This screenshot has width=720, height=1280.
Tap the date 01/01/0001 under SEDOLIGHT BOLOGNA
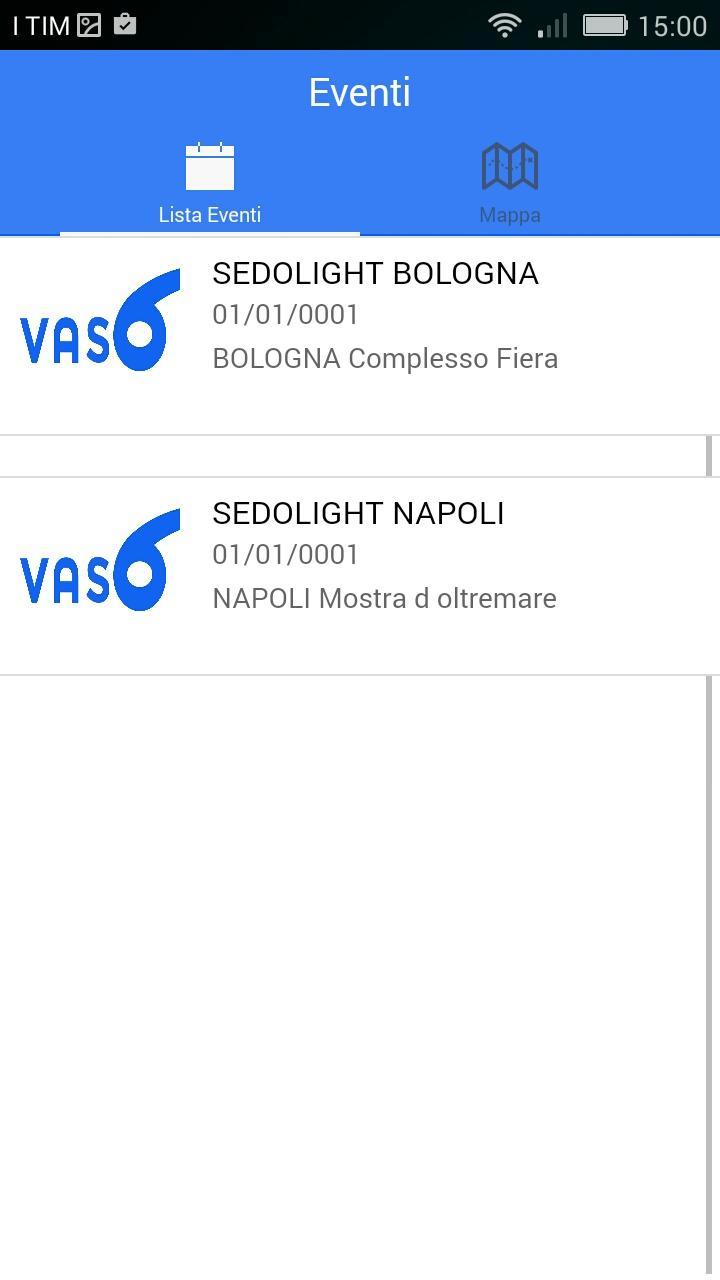point(286,314)
